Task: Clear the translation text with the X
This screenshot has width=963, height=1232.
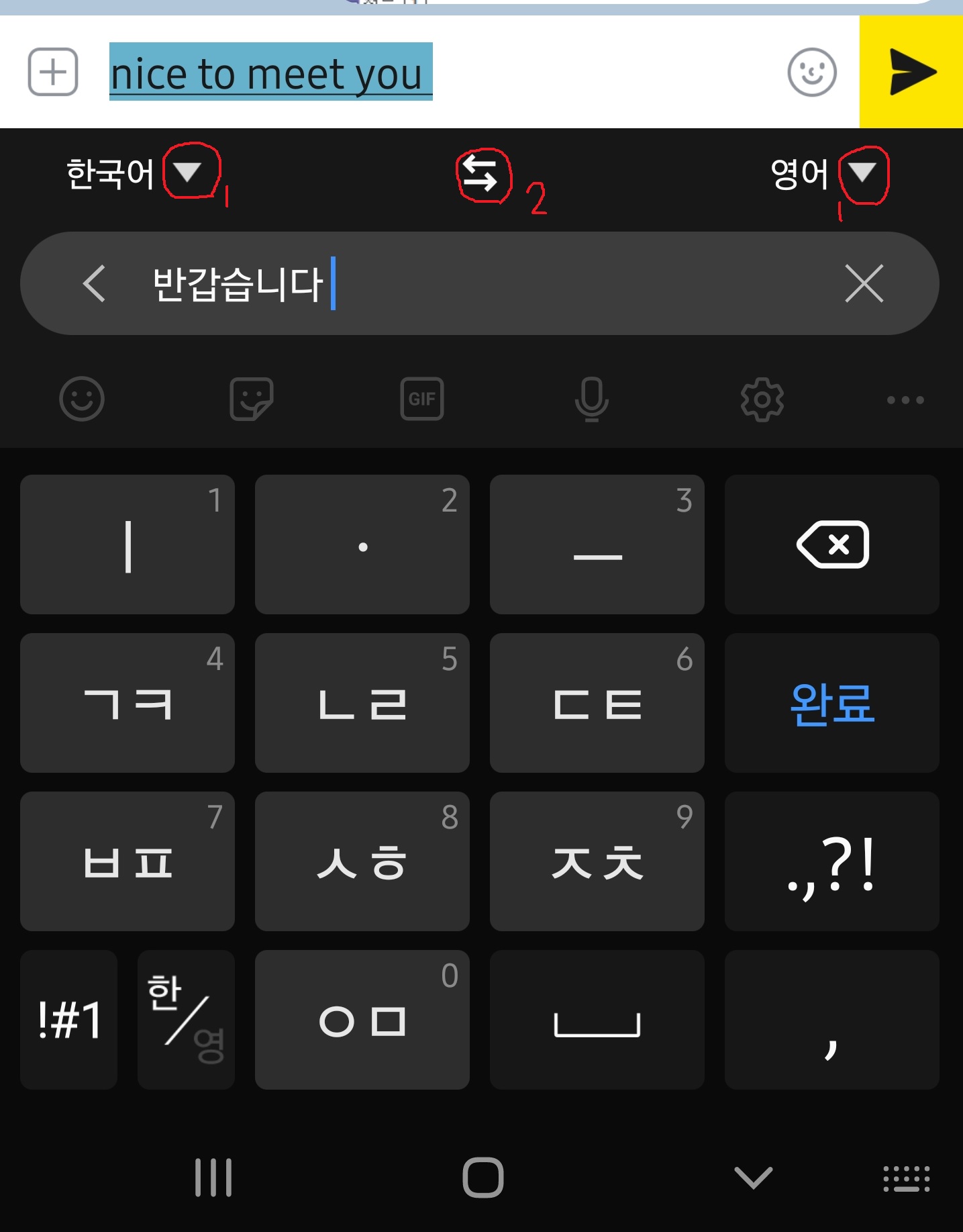Action: coord(864,283)
